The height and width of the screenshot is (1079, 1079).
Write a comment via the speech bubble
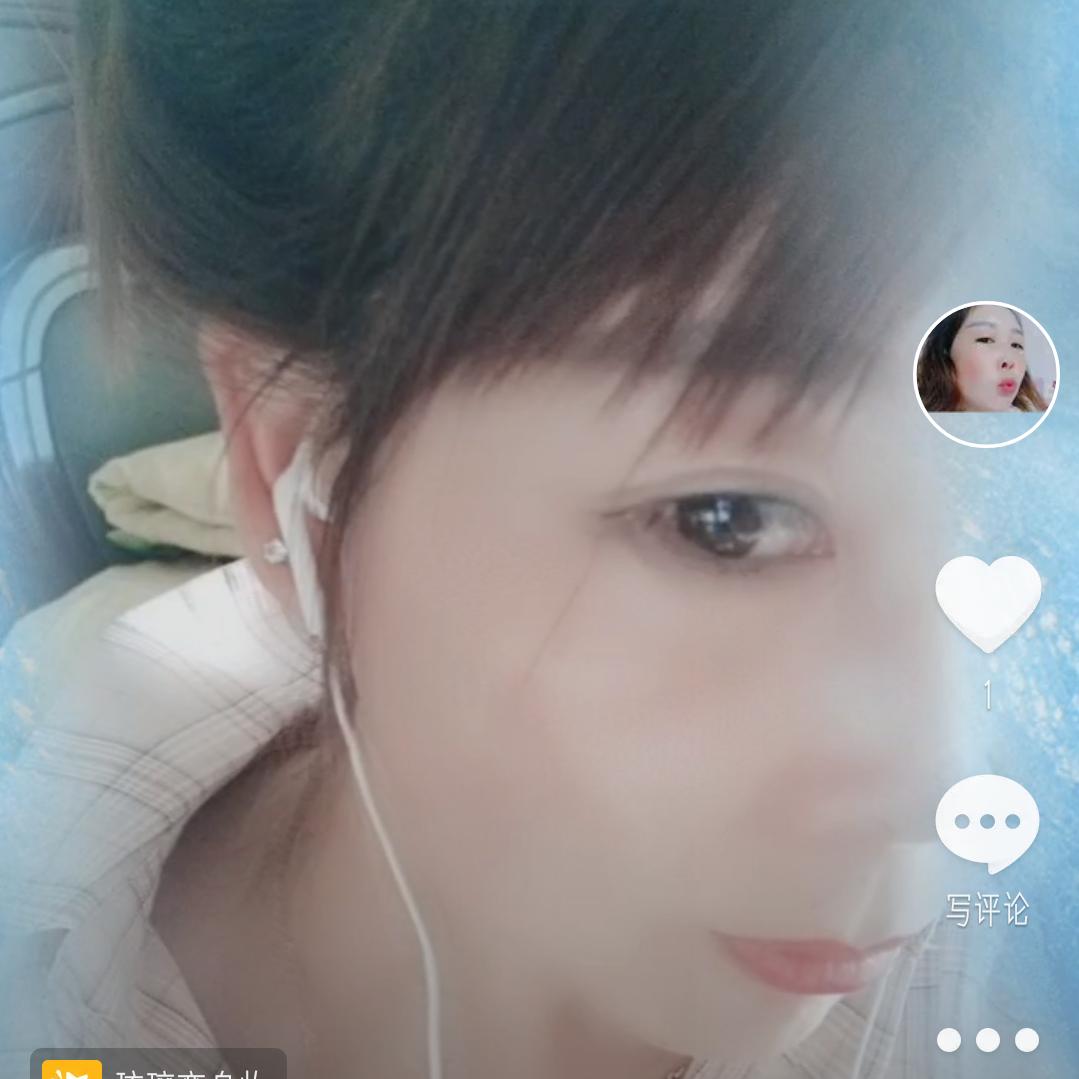click(987, 823)
